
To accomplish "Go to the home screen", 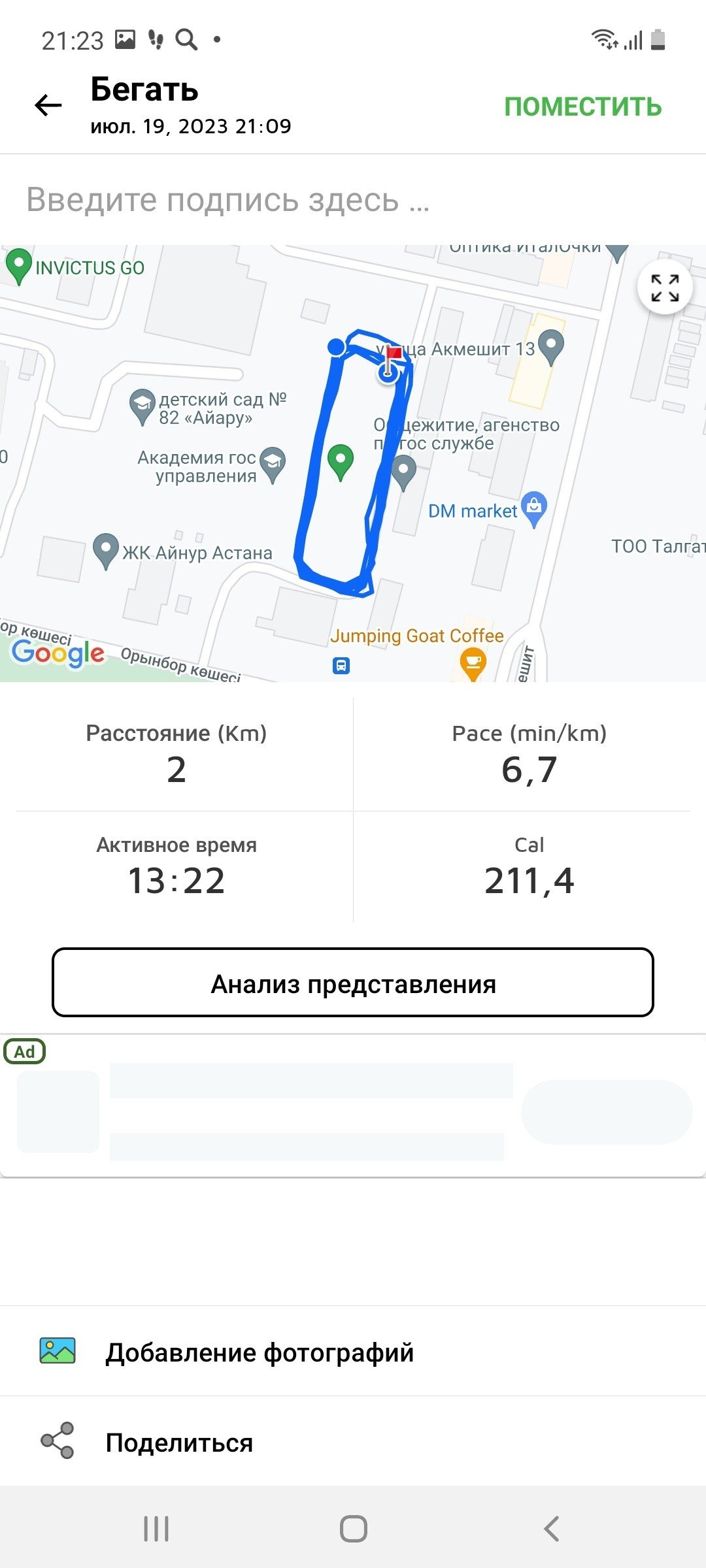I will [353, 1528].
